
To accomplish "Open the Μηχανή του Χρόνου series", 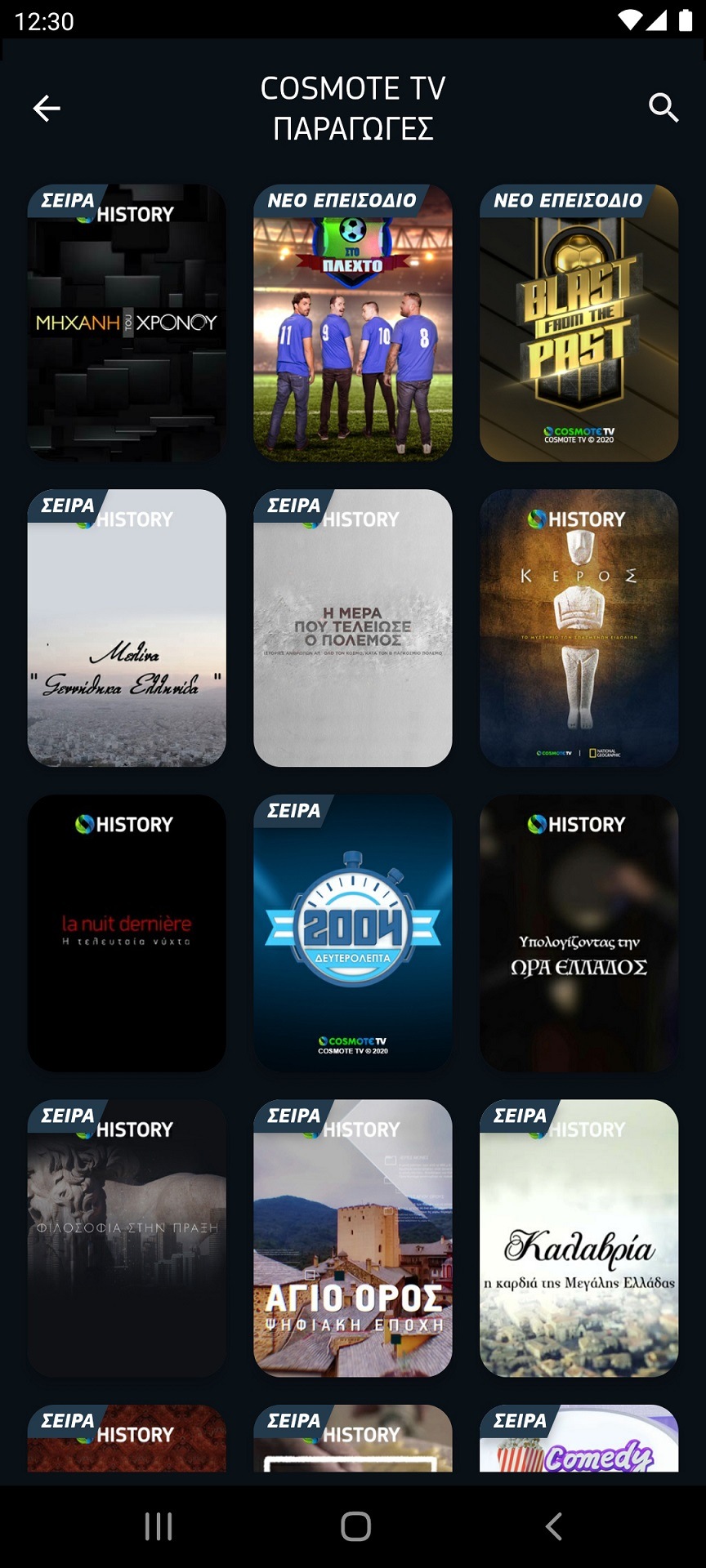I will [x=127, y=323].
